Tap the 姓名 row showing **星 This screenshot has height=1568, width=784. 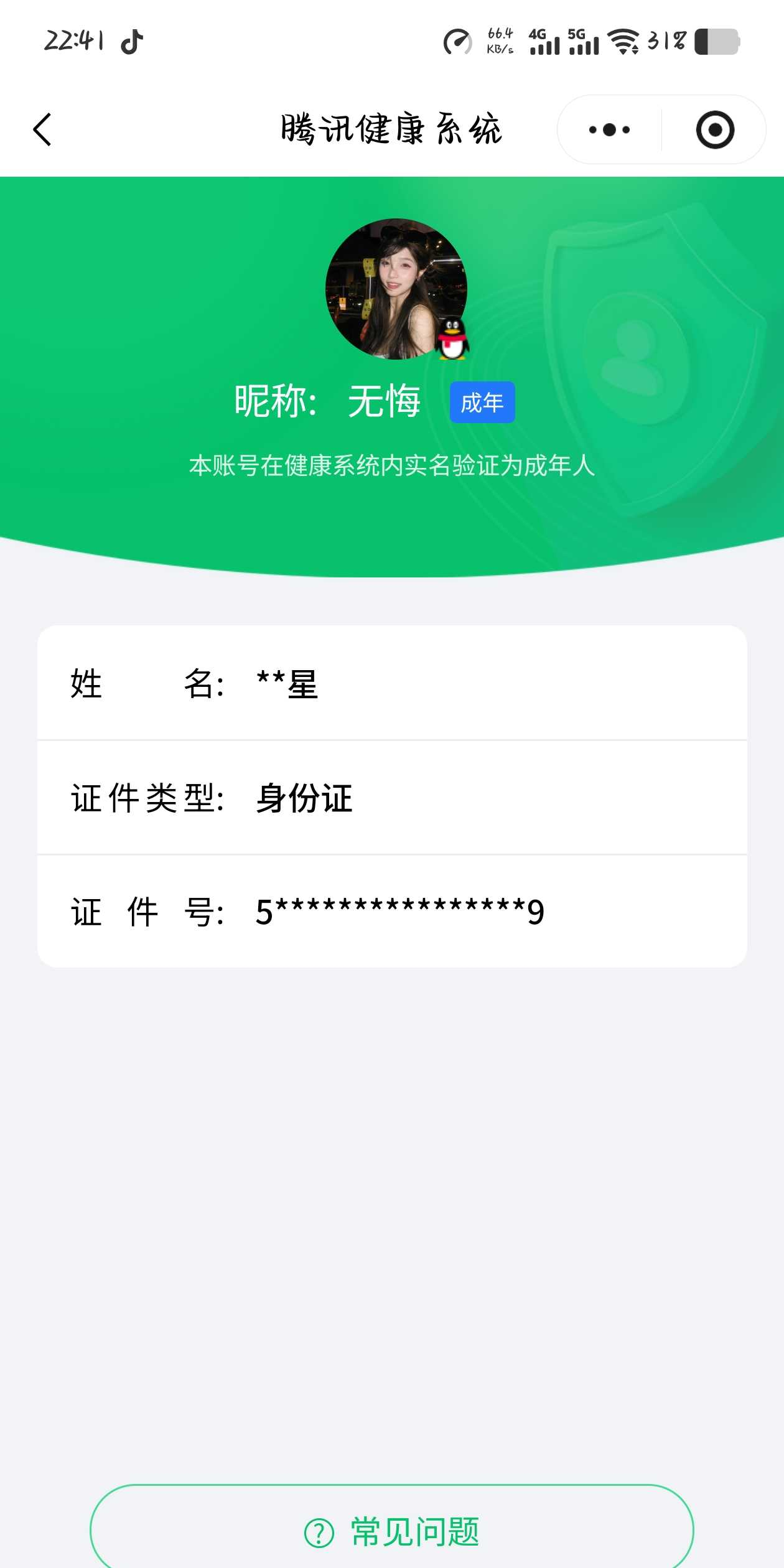[392, 684]
